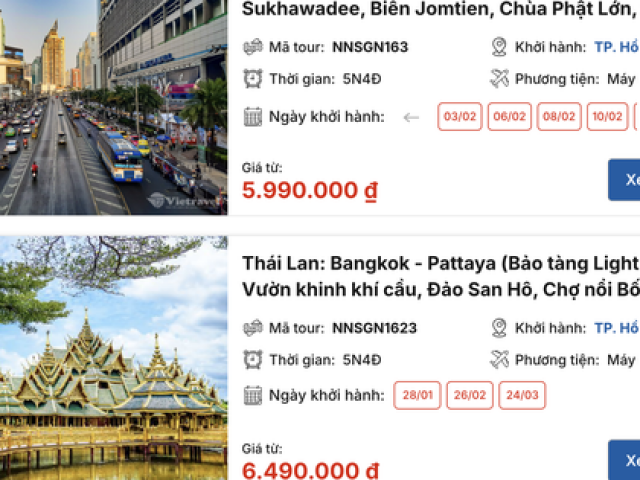Image resolution: width=640 pixels, height=480 pixels.
Task: Open the golden temple tour photo
Action: pos(113,358)
